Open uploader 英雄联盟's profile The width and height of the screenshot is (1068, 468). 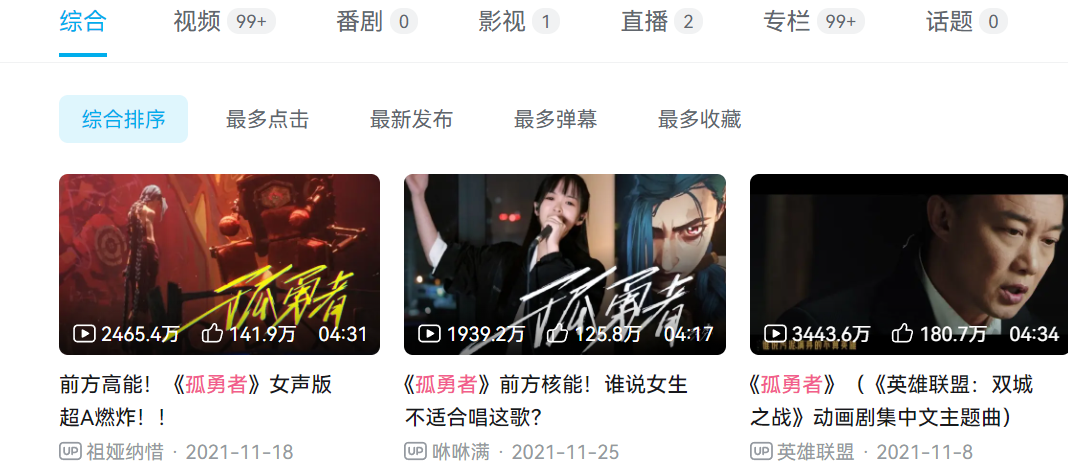point(816,452)
